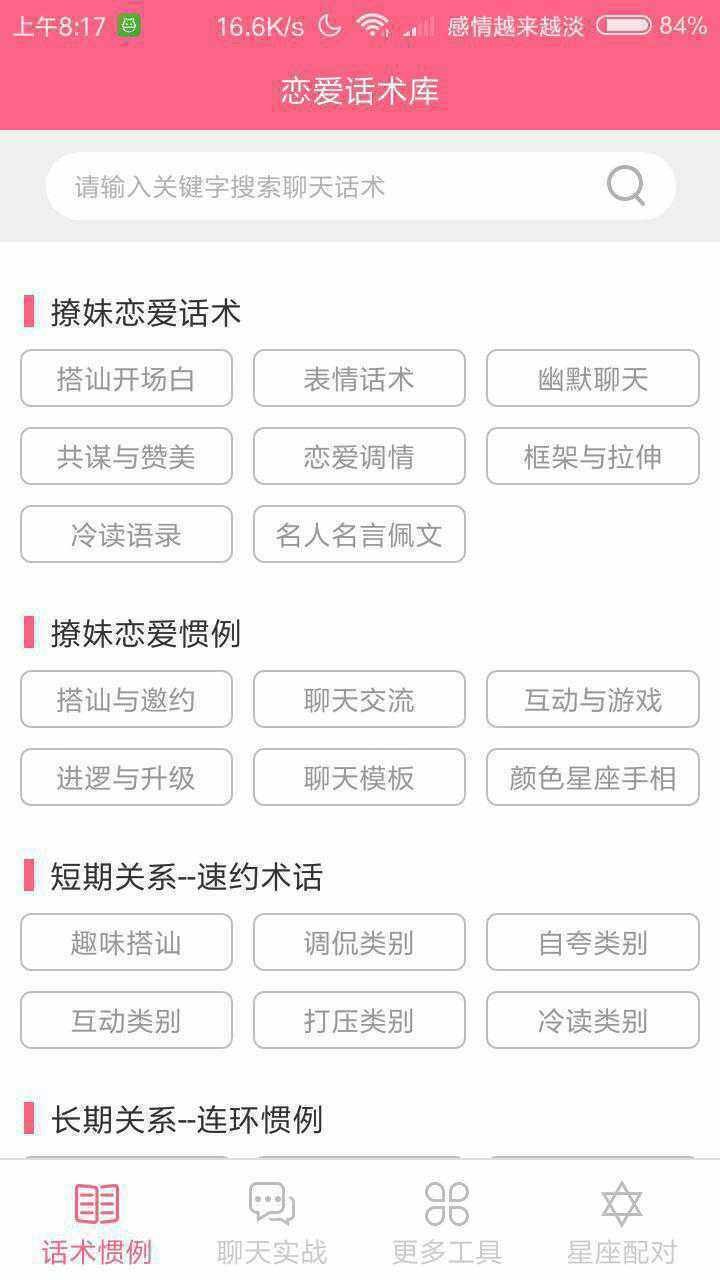Choose the 共谋与赞美 chip
The height and width of the screenshot is (1280, 720).
(x=126, y=457)
